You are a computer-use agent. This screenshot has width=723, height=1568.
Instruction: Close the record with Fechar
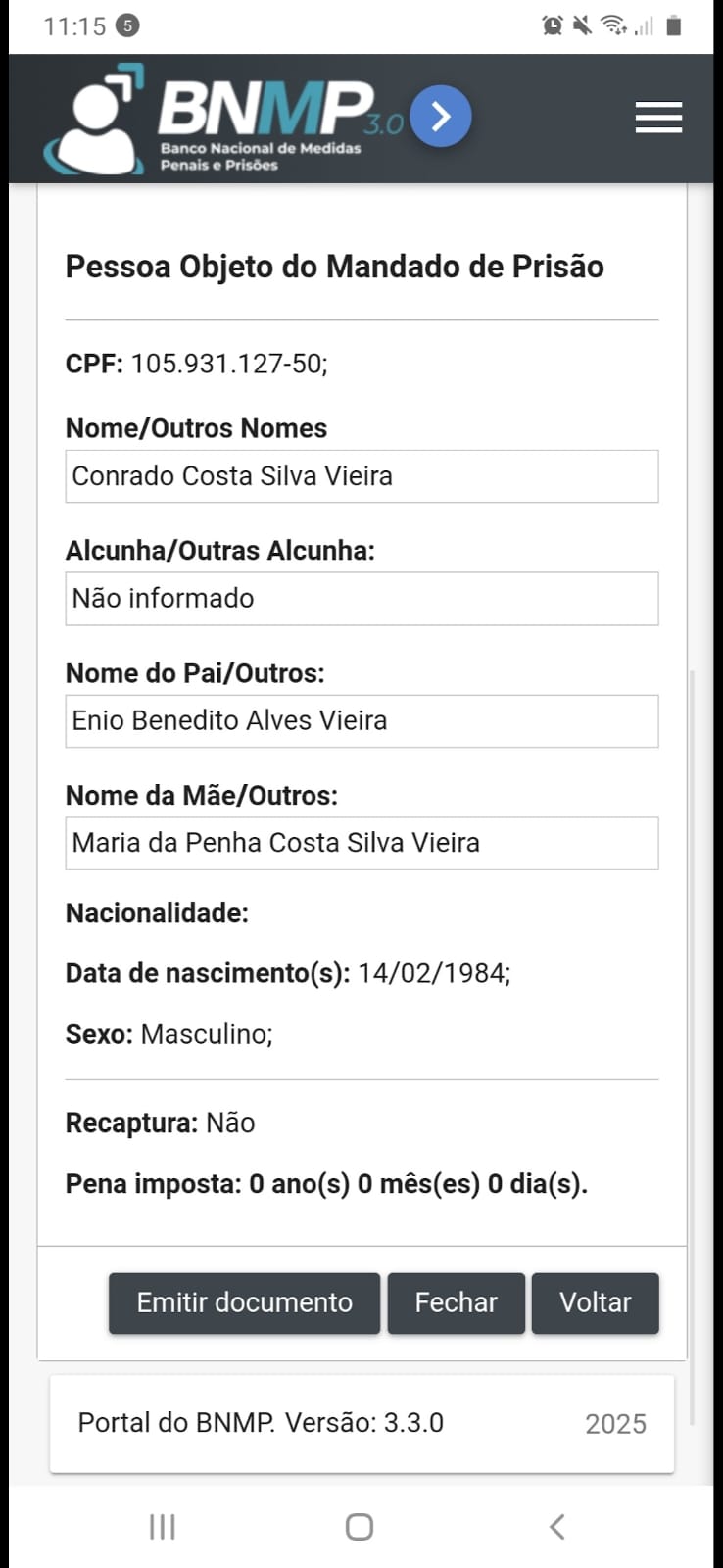tap(456, 1302)
